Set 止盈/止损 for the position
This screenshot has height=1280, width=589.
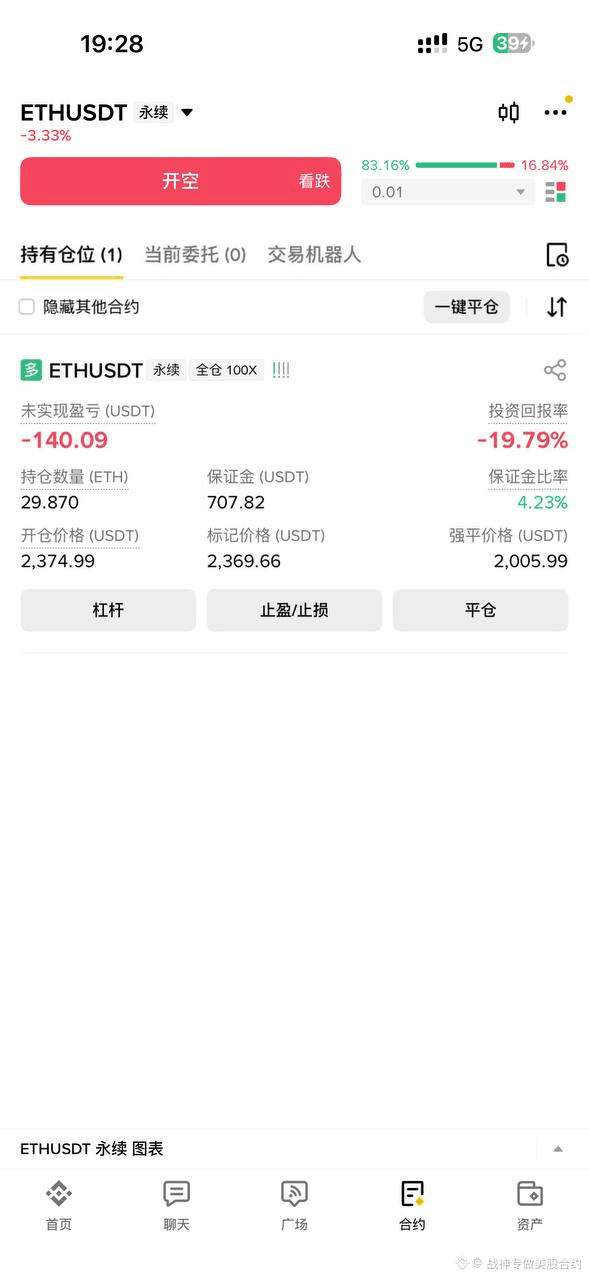tap(294, 610)
